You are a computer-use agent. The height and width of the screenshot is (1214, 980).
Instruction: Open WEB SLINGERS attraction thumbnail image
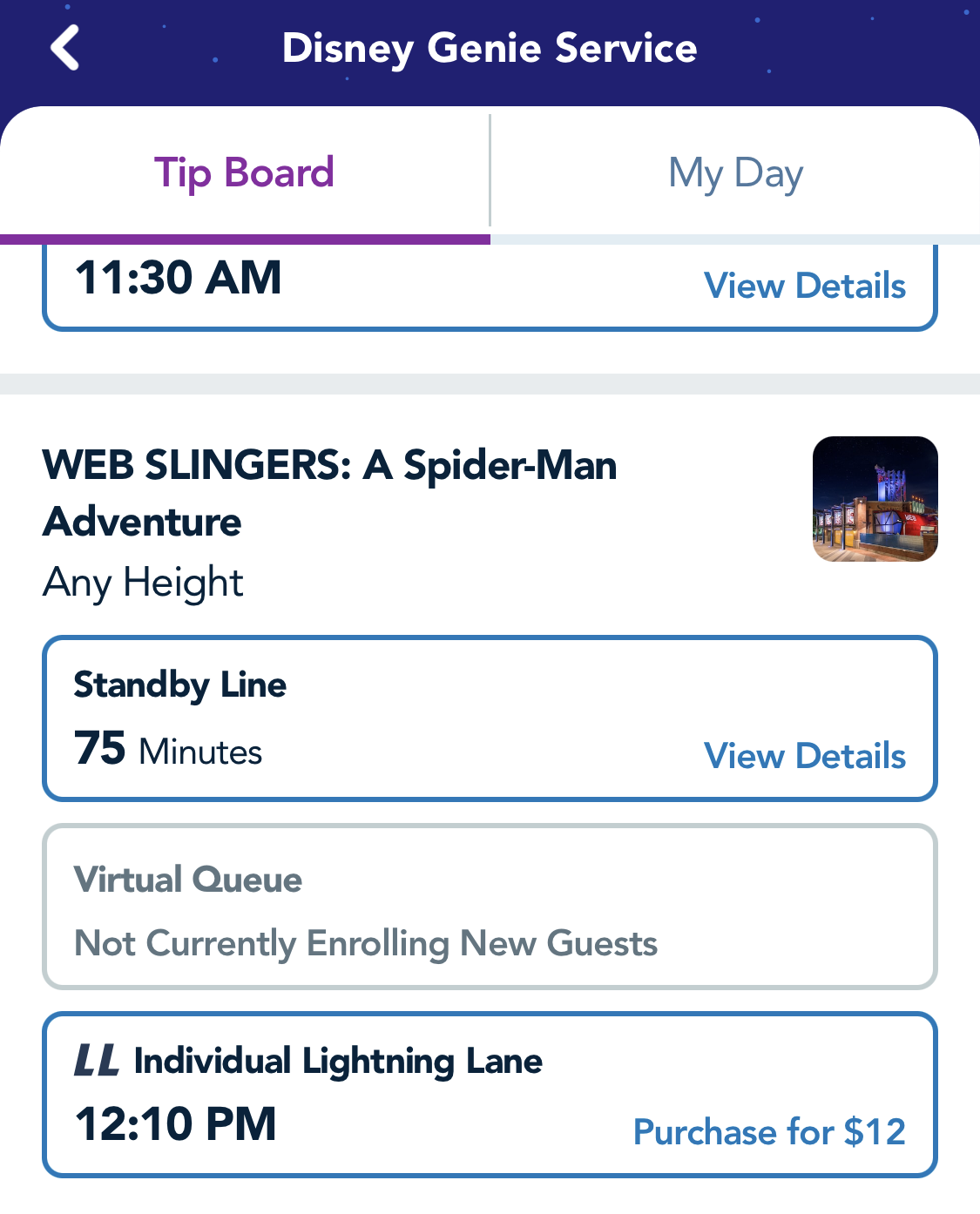875,499
